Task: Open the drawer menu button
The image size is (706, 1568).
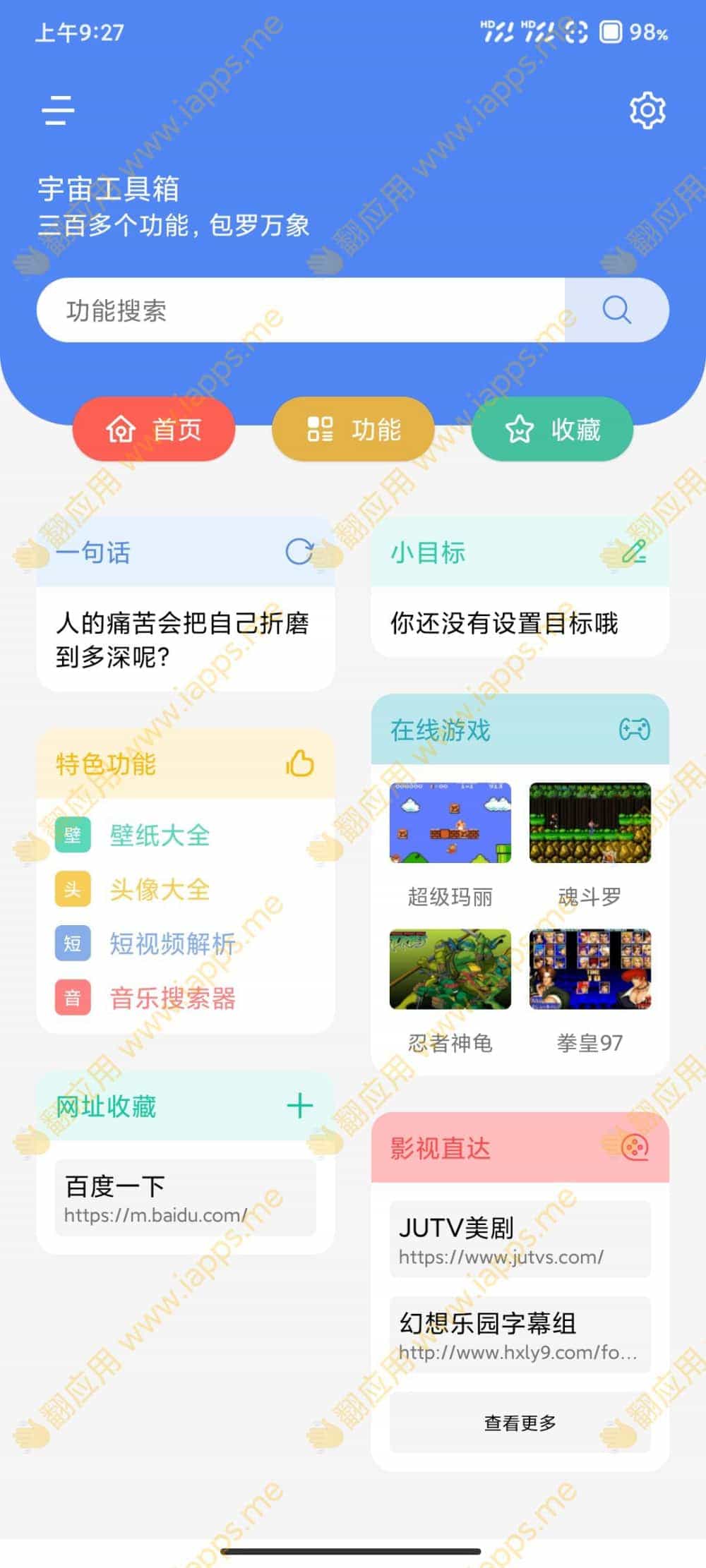Action: (58, 110)
